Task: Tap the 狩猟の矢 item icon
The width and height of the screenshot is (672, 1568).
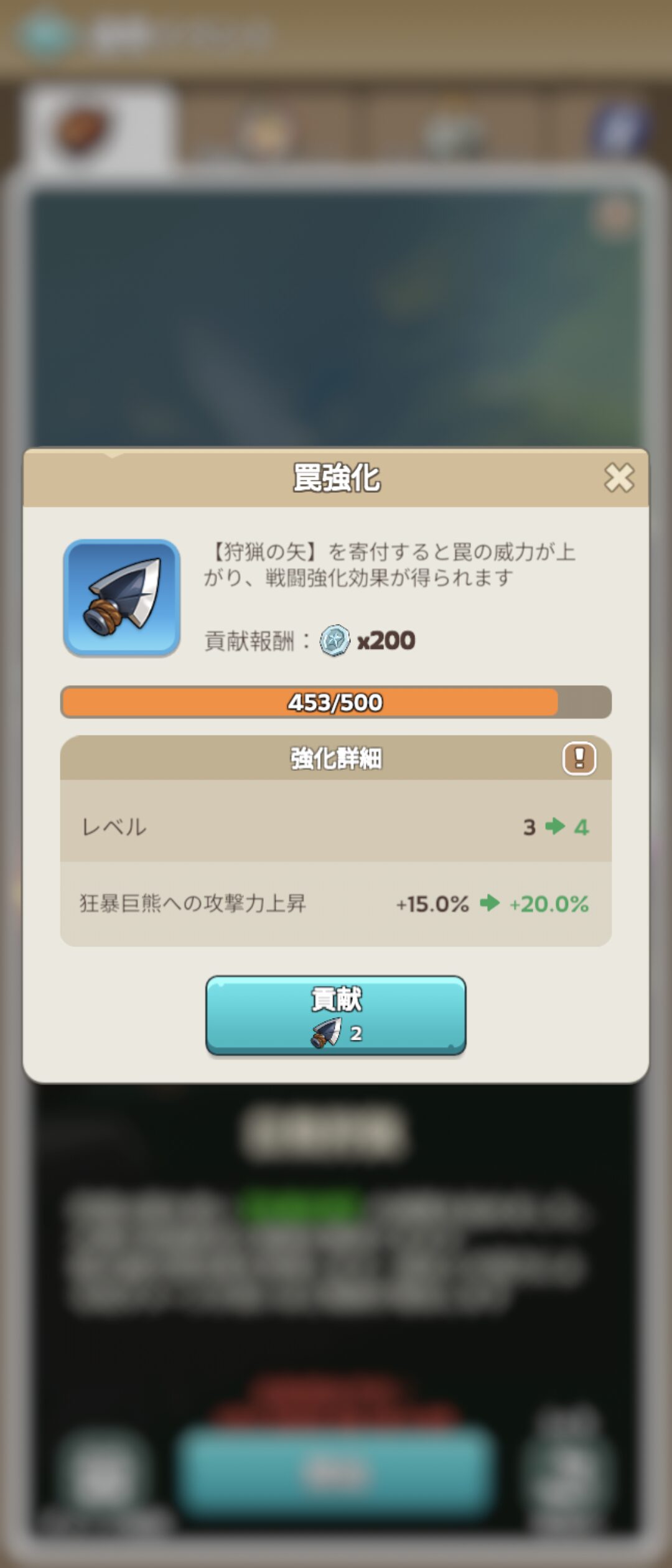Action: [122, 597]
